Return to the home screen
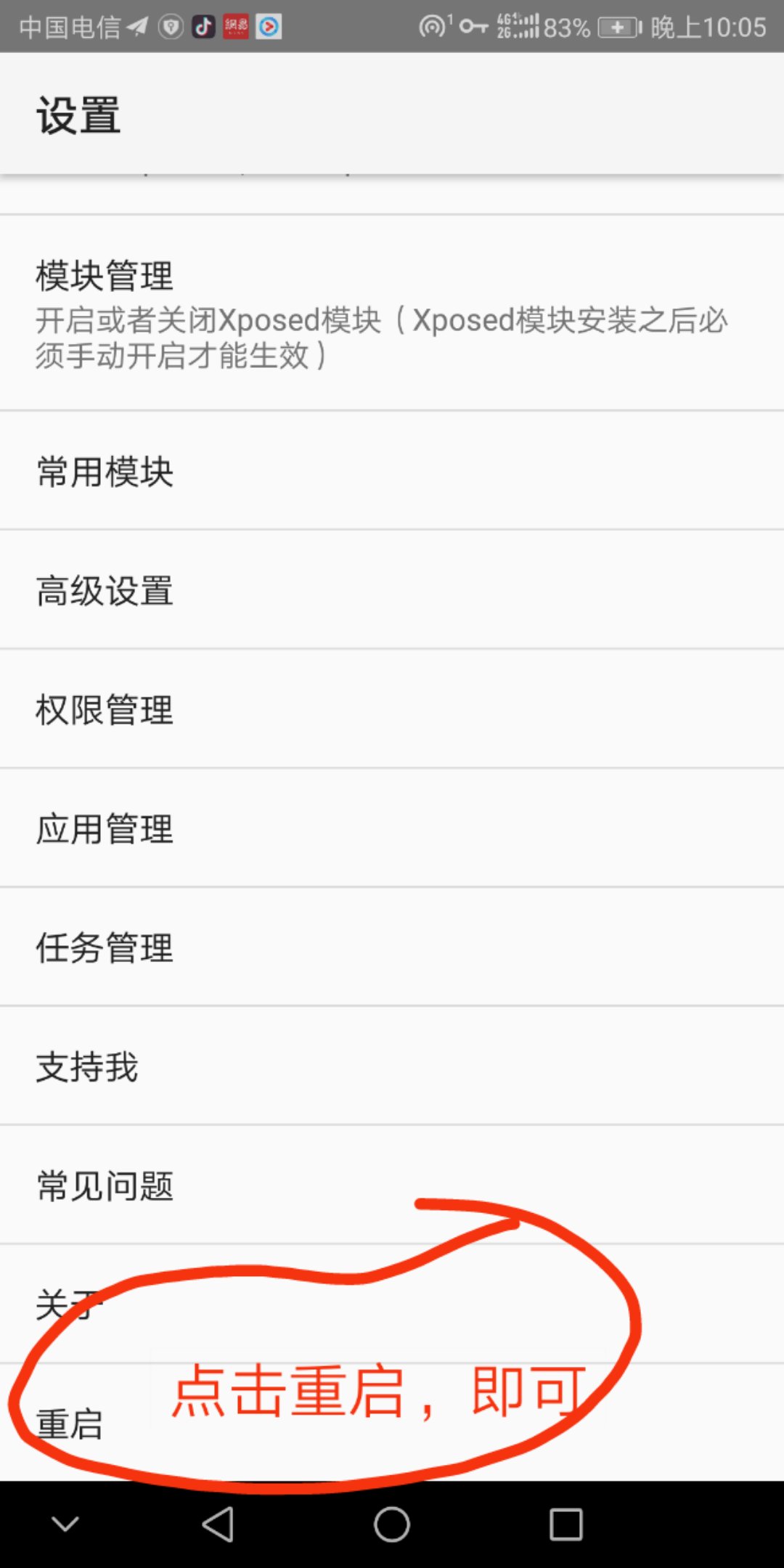Image resolution: width=784 pixels, height=1568 pixels. (x=392, y=1524)
